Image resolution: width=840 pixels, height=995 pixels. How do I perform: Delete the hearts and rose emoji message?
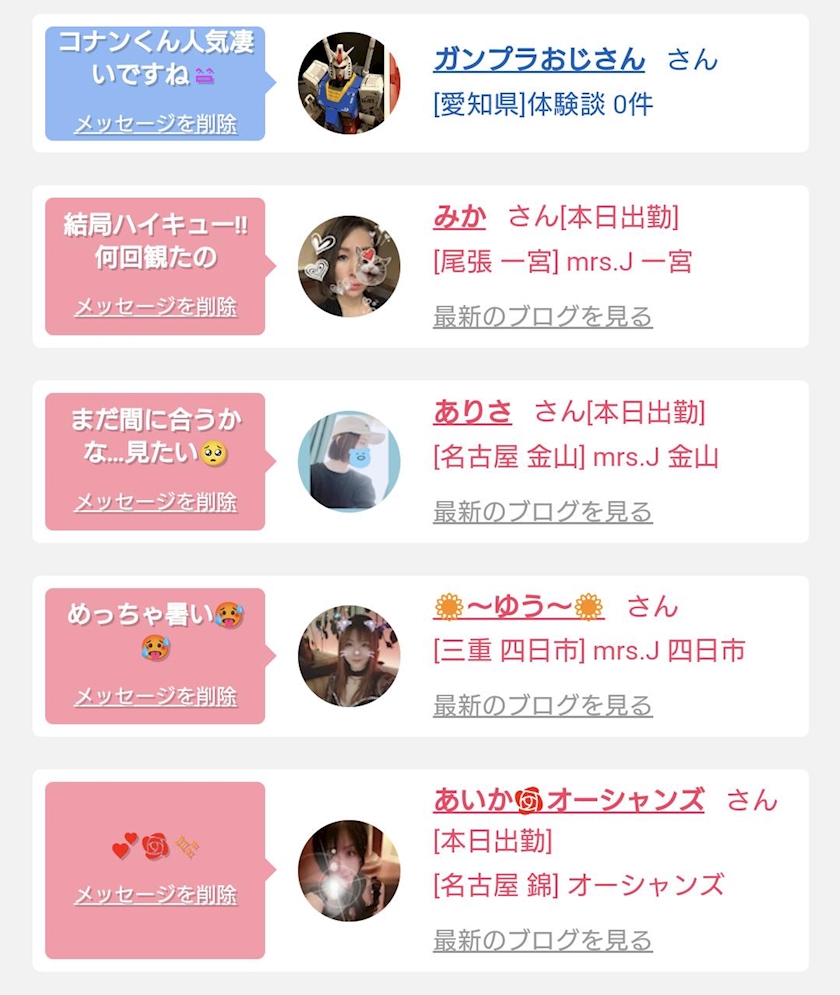[155, 895]
